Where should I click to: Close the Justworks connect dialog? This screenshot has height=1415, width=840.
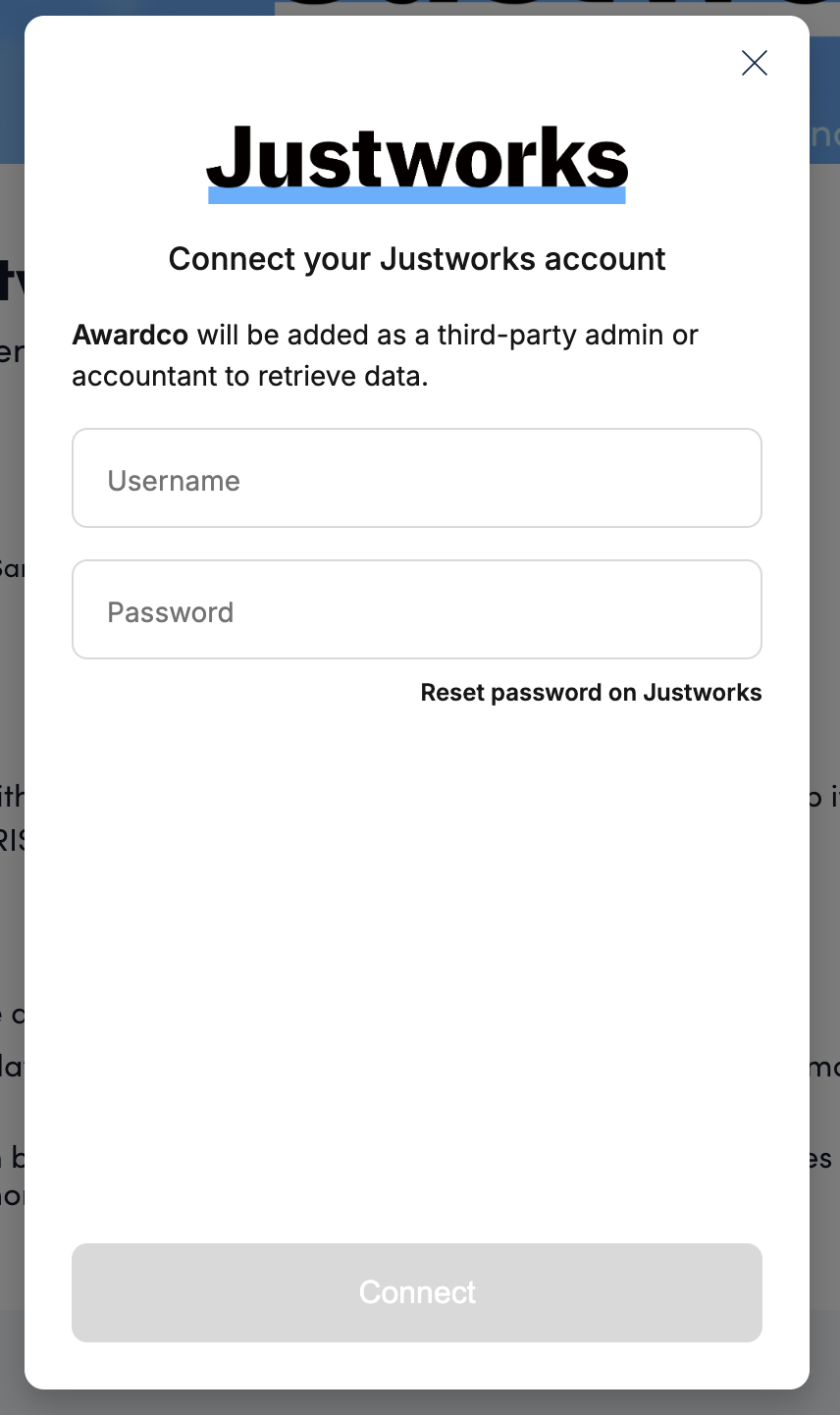point(754,63)
